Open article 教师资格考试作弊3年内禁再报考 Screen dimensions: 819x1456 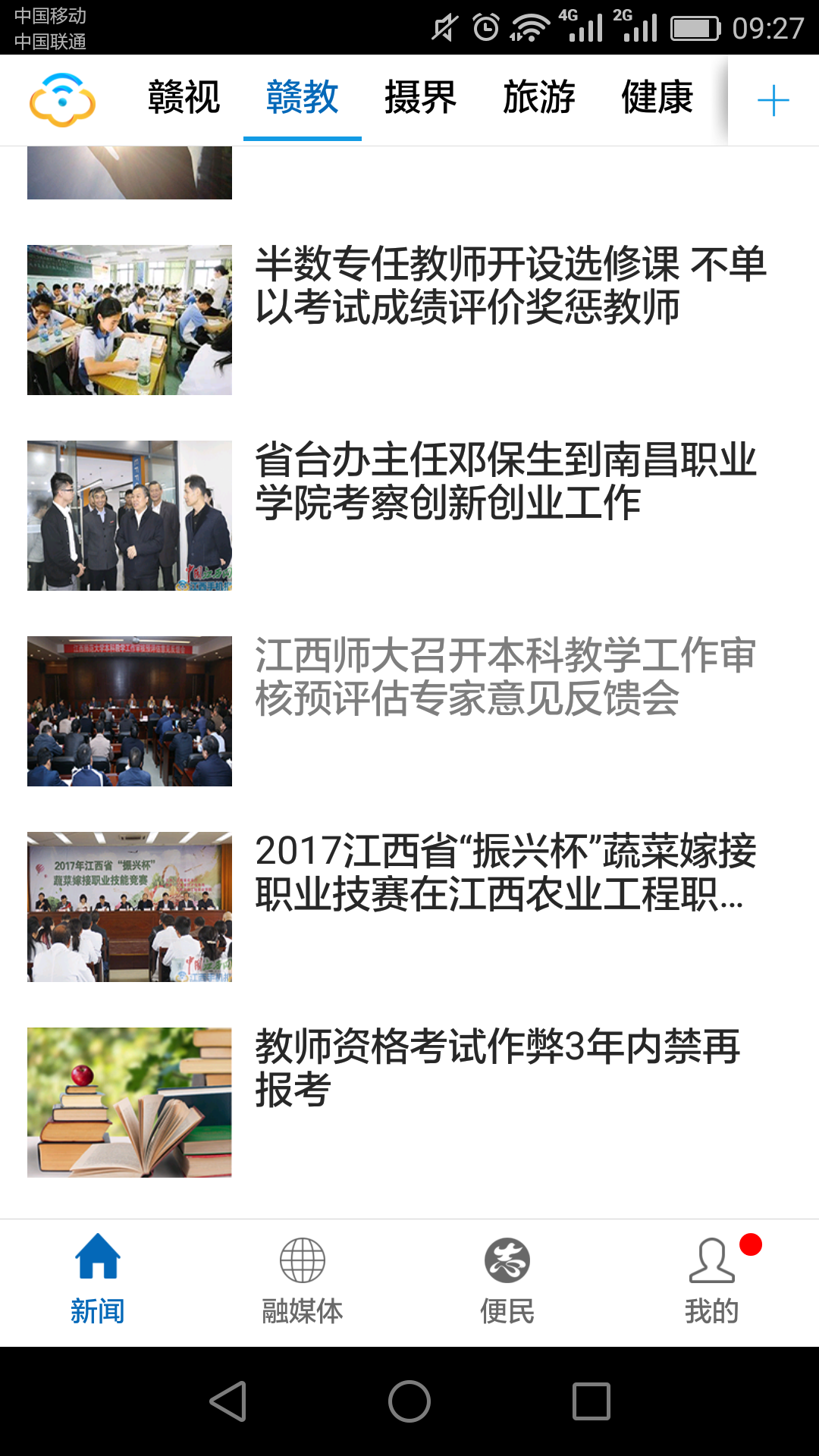pyautogui.click(x=497, y=1069)
